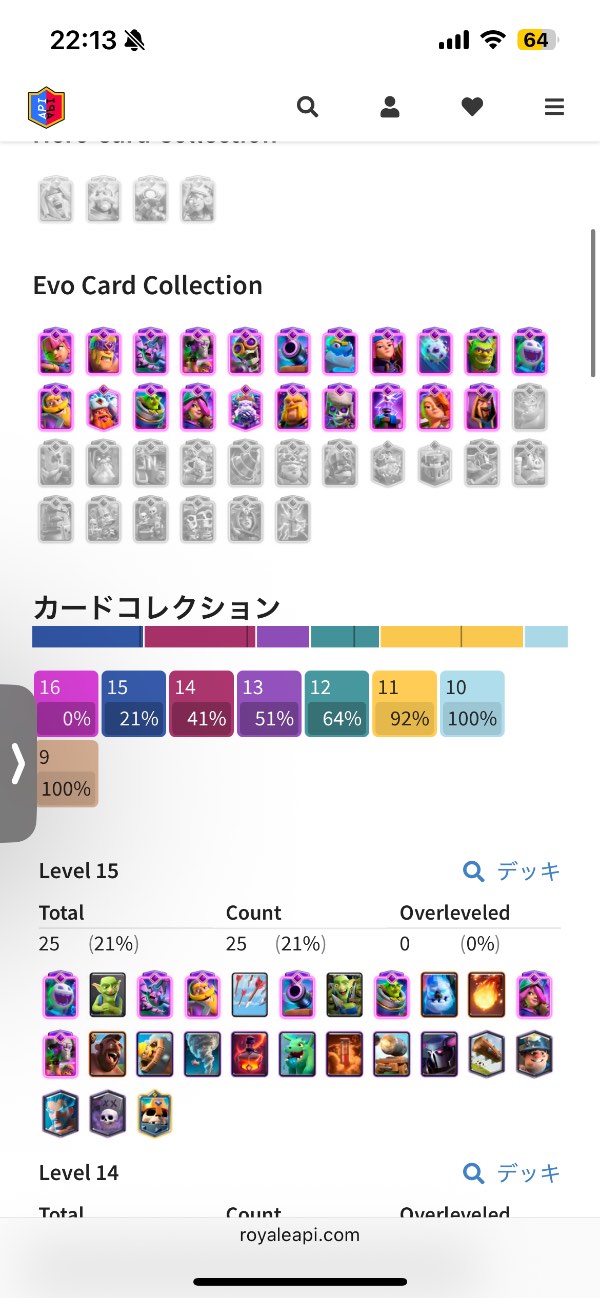Select the level 14 chip
The height and width of the screenshot is (1298, 600).
[x=201, y=704]
